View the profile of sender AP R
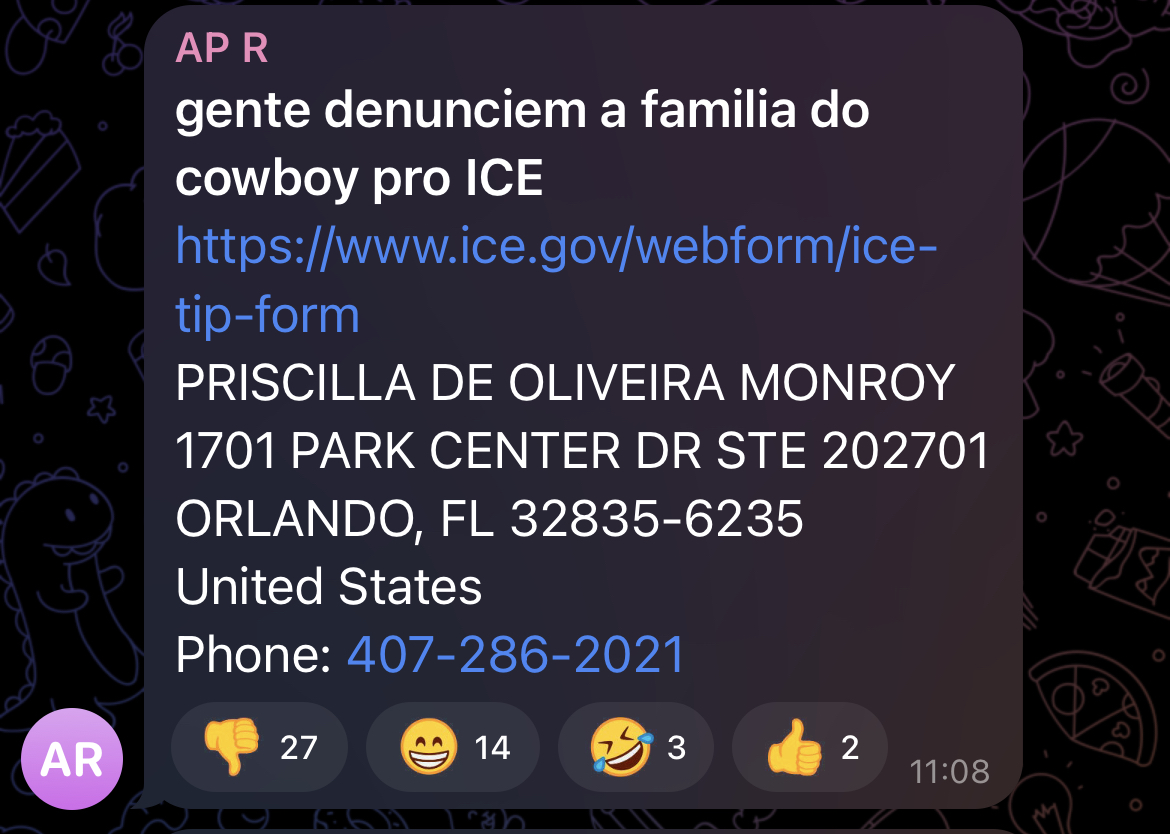 pyautogui.click(x=222, y=47)
